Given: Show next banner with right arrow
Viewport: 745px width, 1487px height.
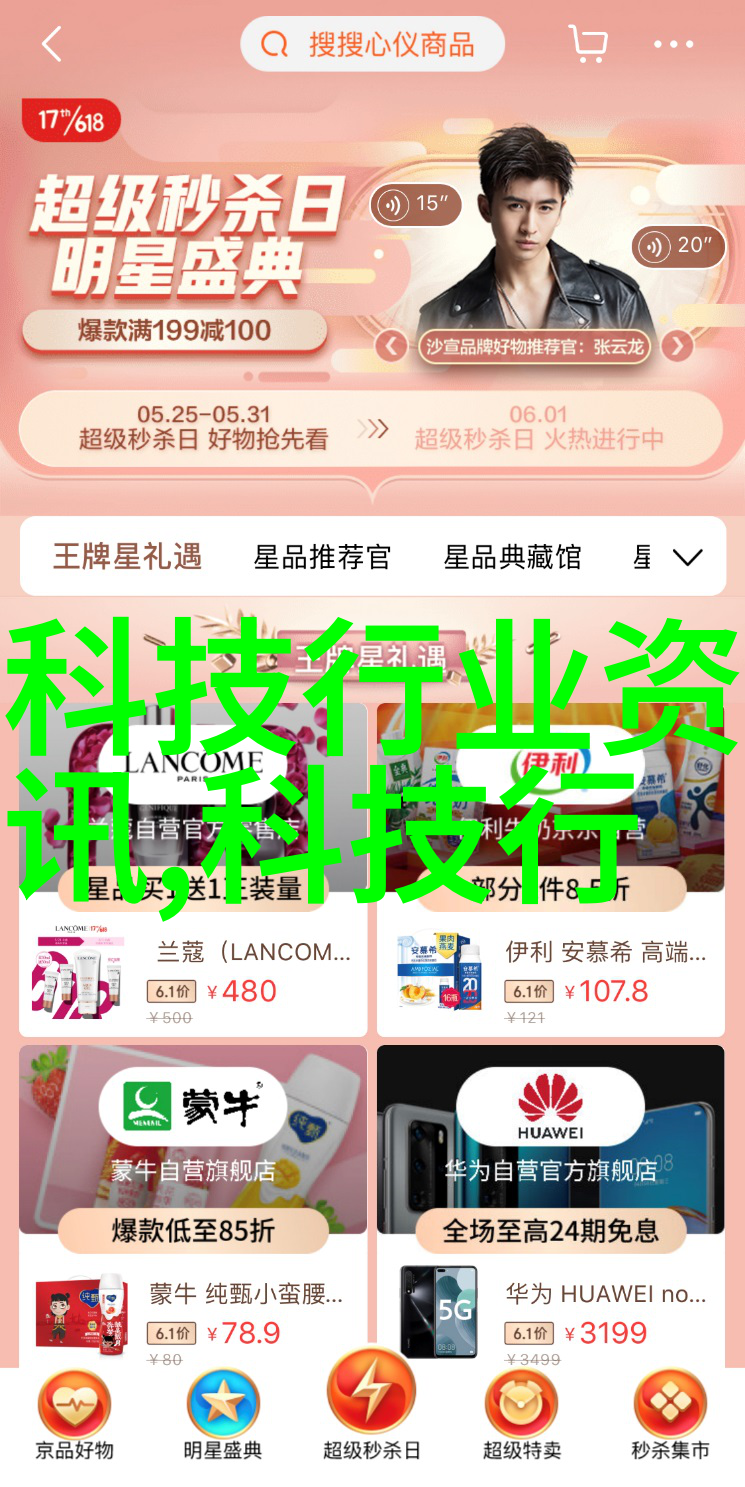Looking at the screenshot, I should point(678,347).
